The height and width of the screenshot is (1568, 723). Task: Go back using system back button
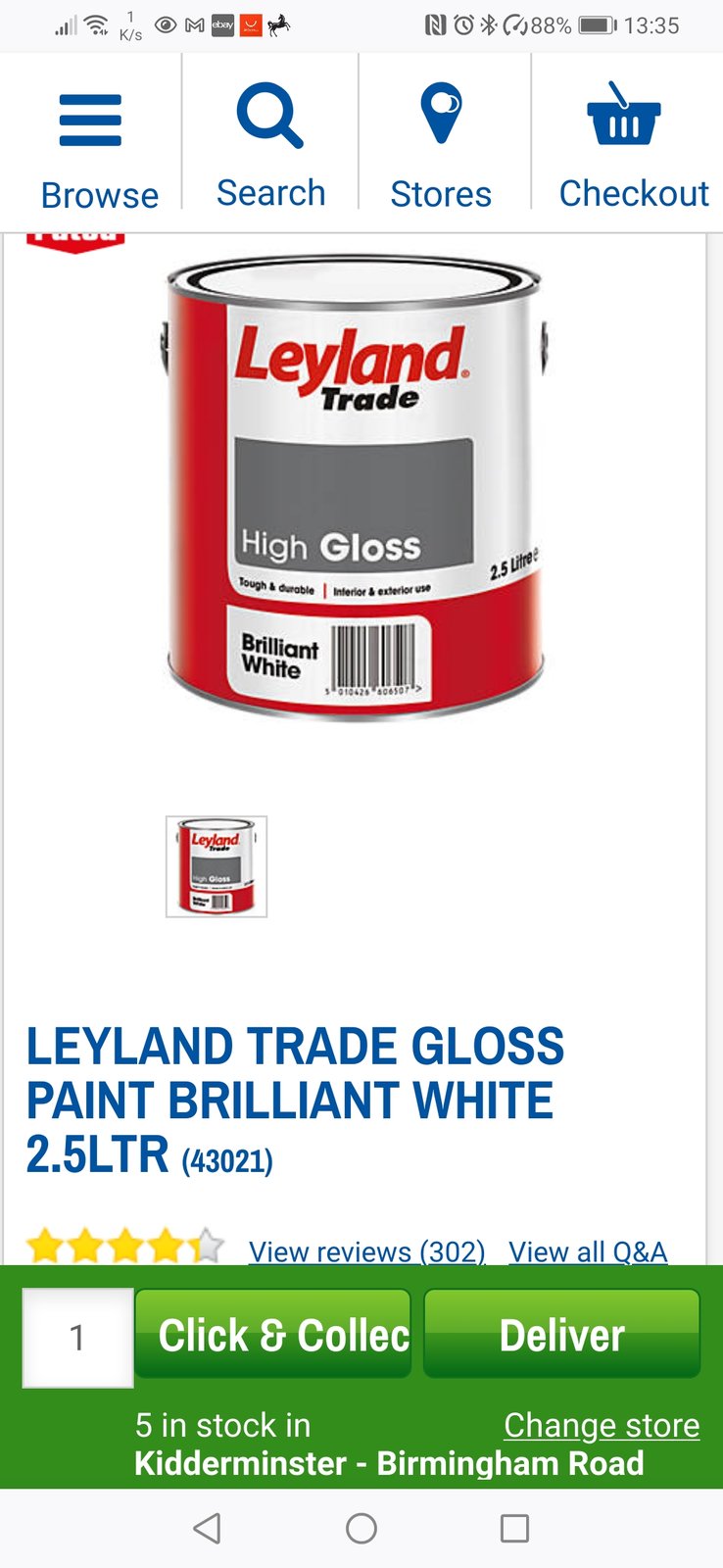[207, 1528]
